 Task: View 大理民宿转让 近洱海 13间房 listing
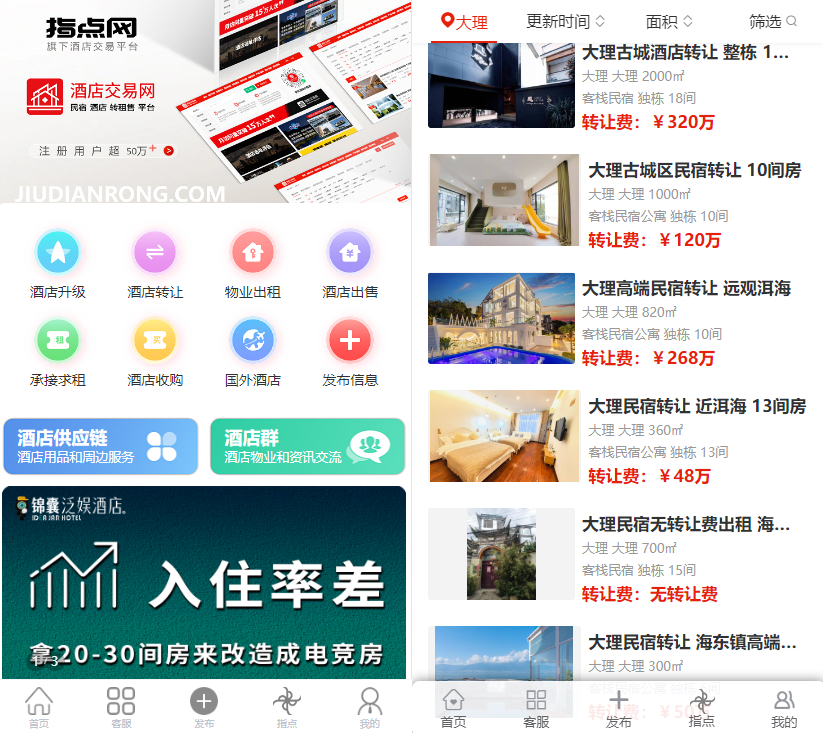[696, 406]
